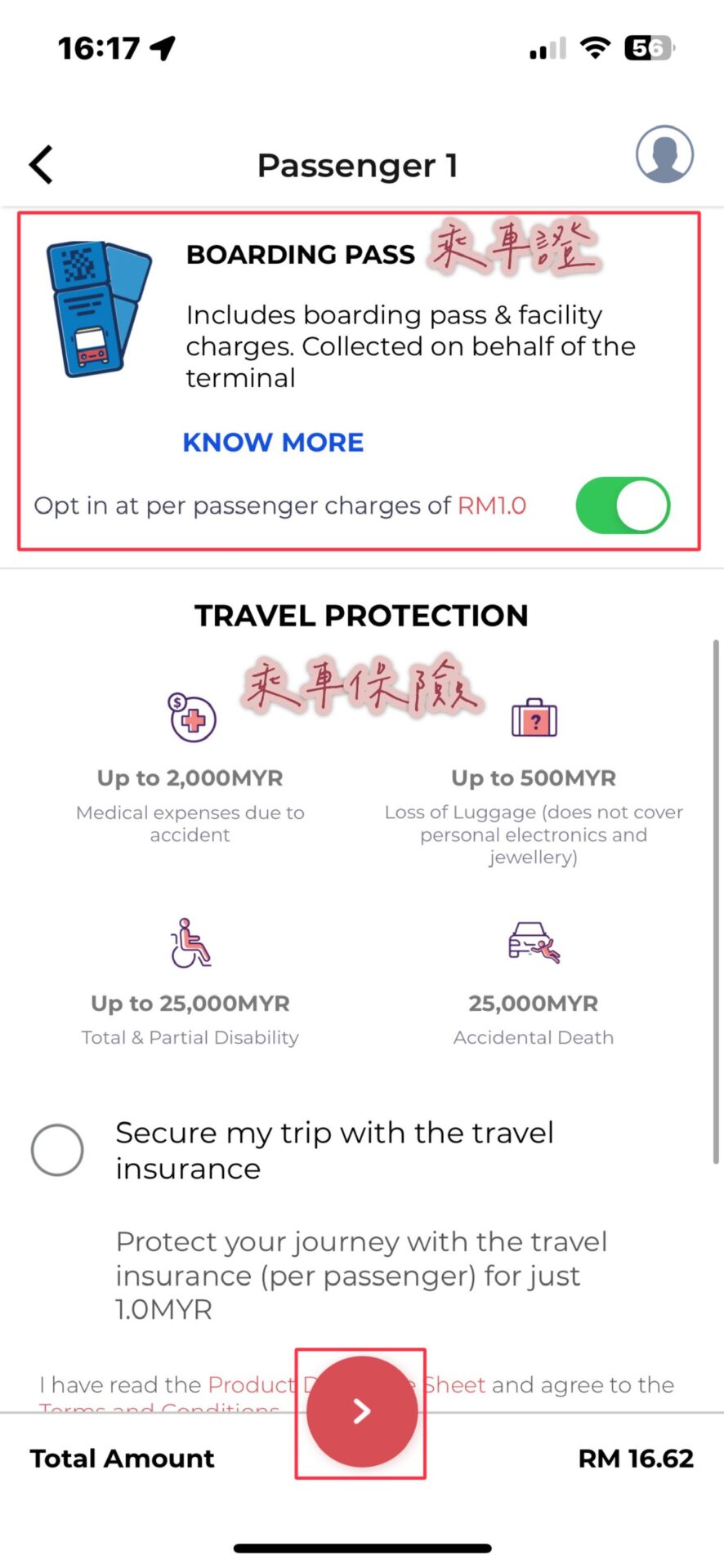Open the profile avatar icon
Screen dimensions: 724x1568
tap(664, 154)
